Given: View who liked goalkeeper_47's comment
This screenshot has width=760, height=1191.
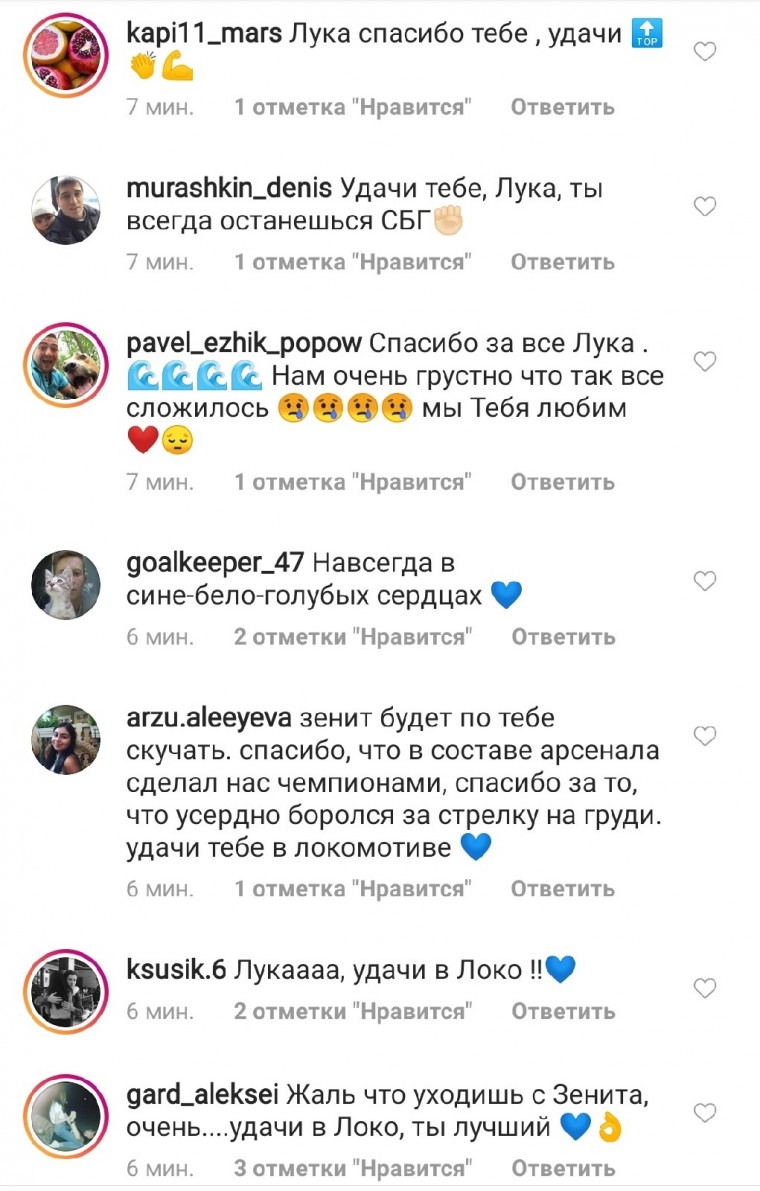Looking at the screenshot, I should pos(353,637).
